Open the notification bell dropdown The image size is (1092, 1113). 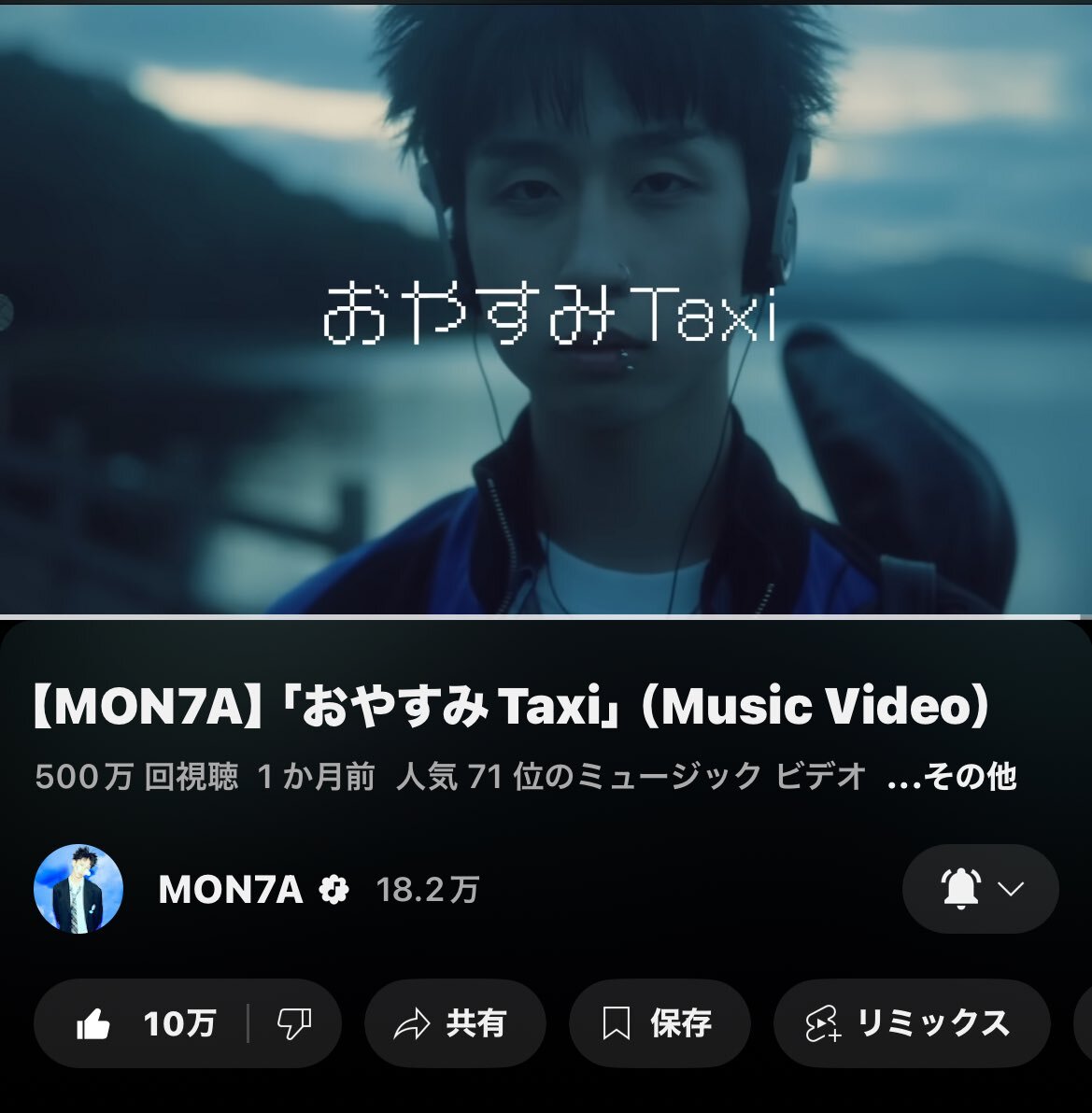(x=980, y=888)
